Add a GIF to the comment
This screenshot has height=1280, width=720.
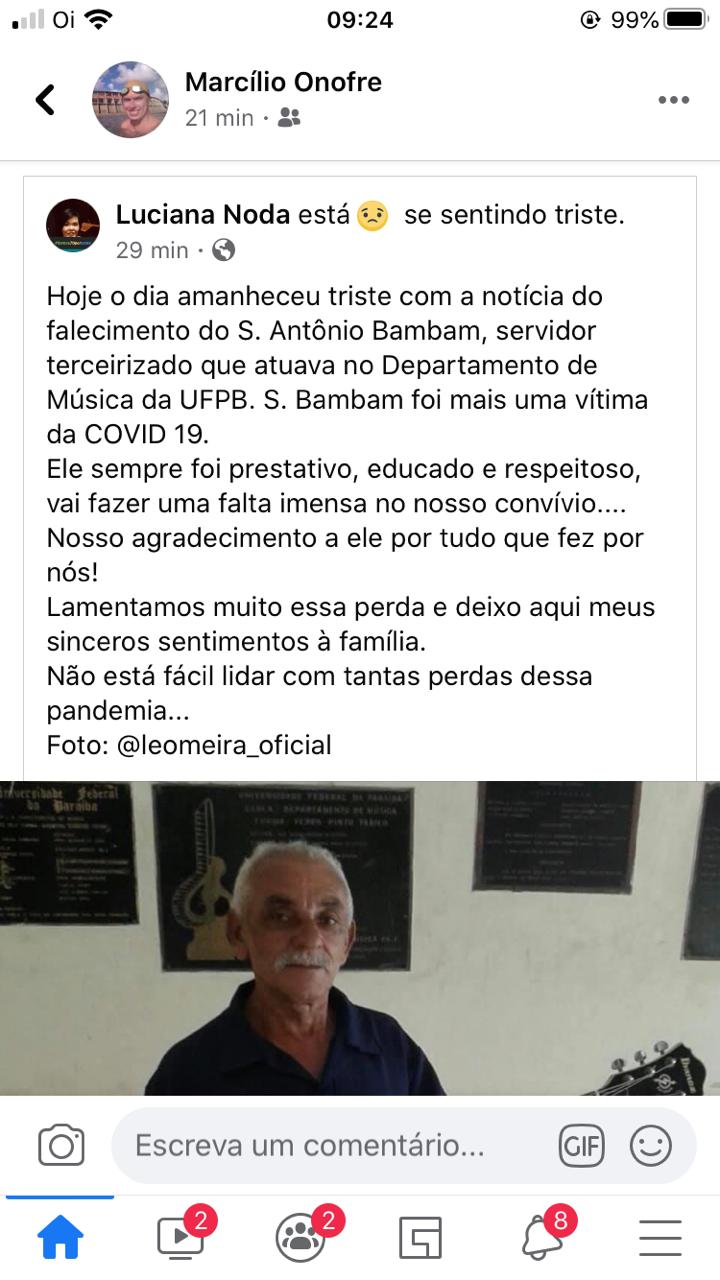(581, 1145)
